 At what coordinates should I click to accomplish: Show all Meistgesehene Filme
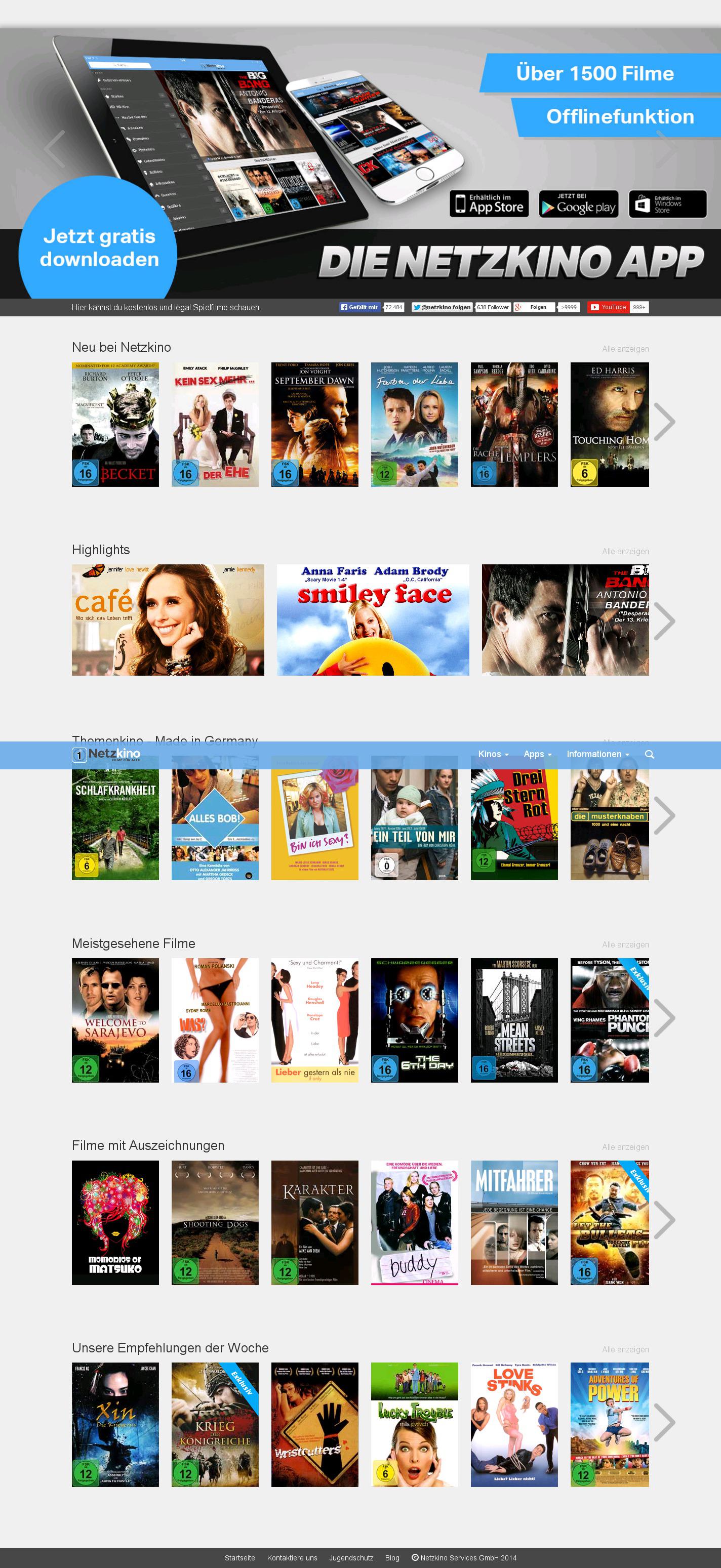(x=625, y=944)
